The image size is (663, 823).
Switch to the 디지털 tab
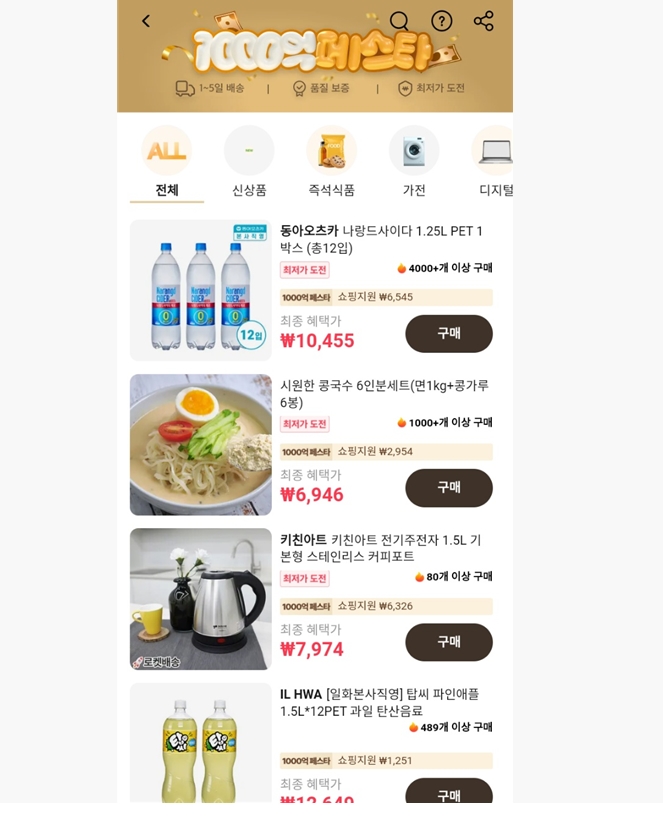495,163
